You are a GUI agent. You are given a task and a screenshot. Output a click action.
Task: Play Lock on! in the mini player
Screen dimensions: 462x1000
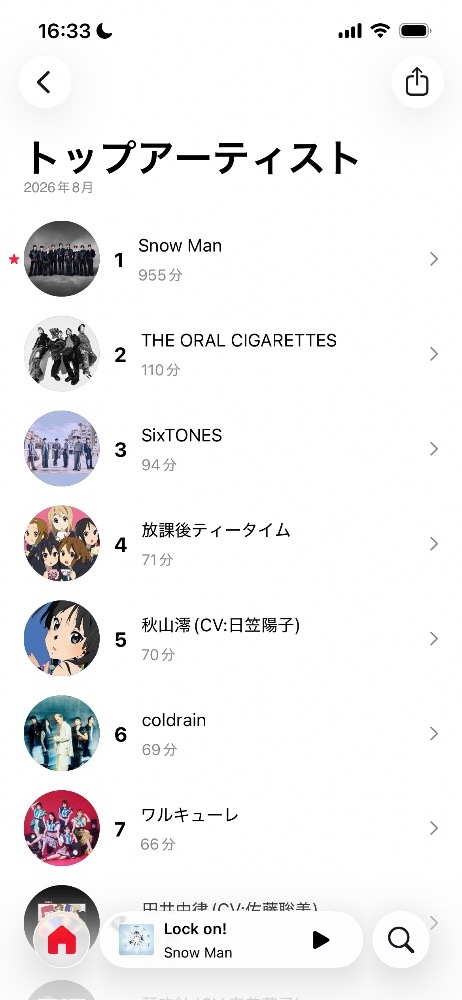tap(320, 939)
